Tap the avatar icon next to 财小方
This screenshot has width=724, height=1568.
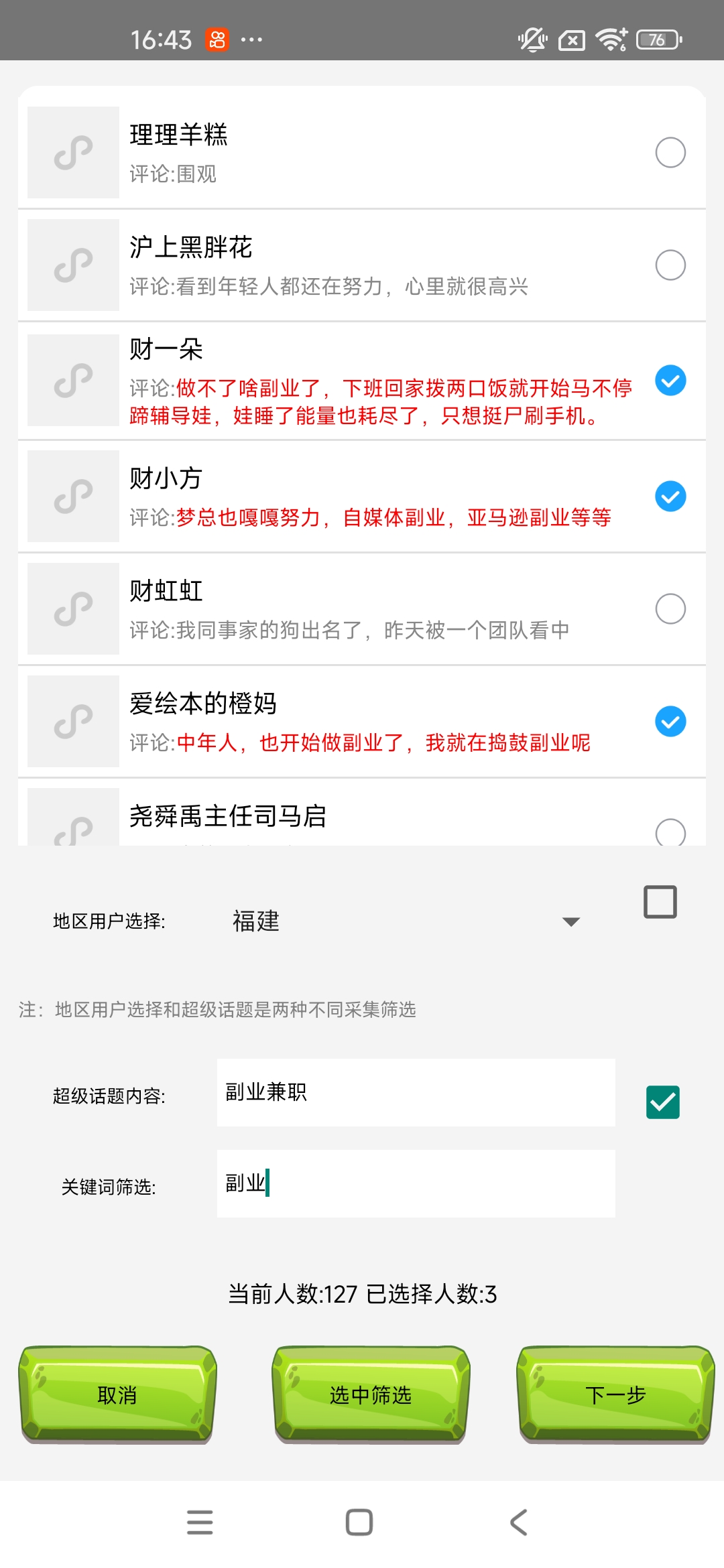pyautogui.click(x=72, y=496)
